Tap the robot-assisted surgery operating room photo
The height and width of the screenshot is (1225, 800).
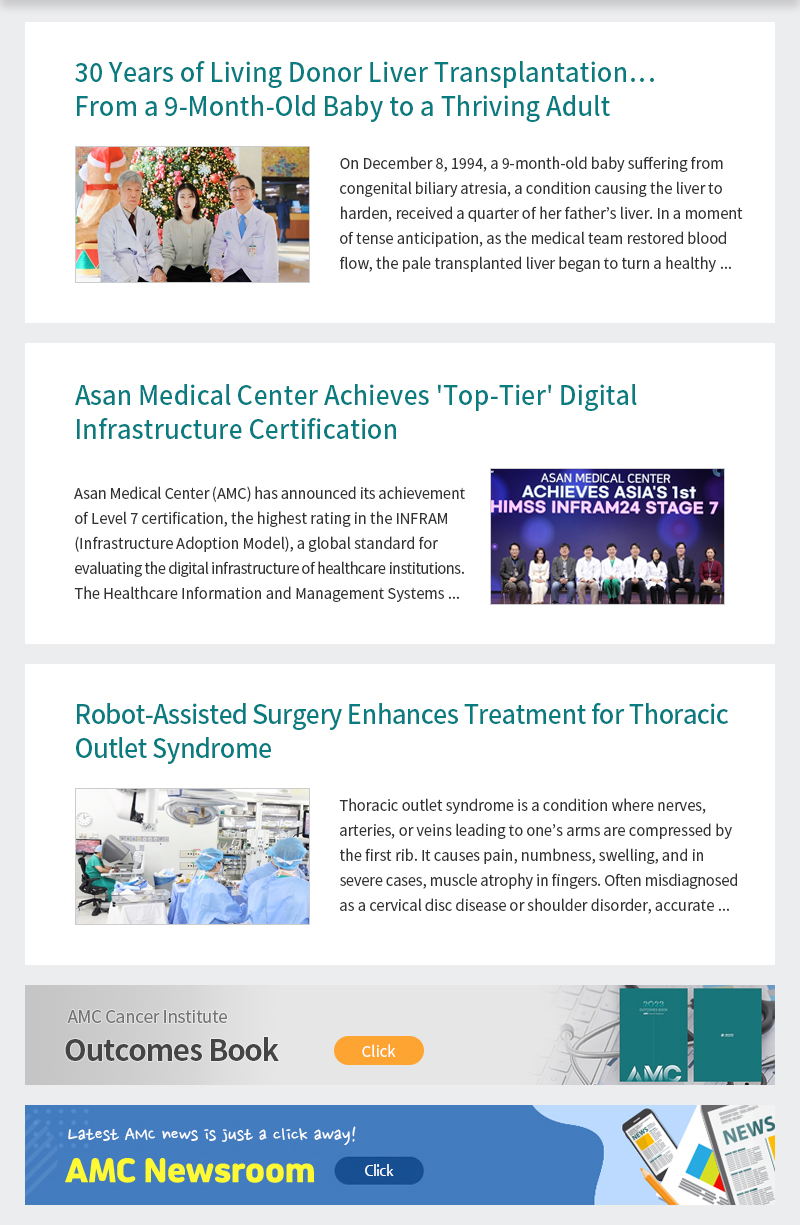[192, 856]
